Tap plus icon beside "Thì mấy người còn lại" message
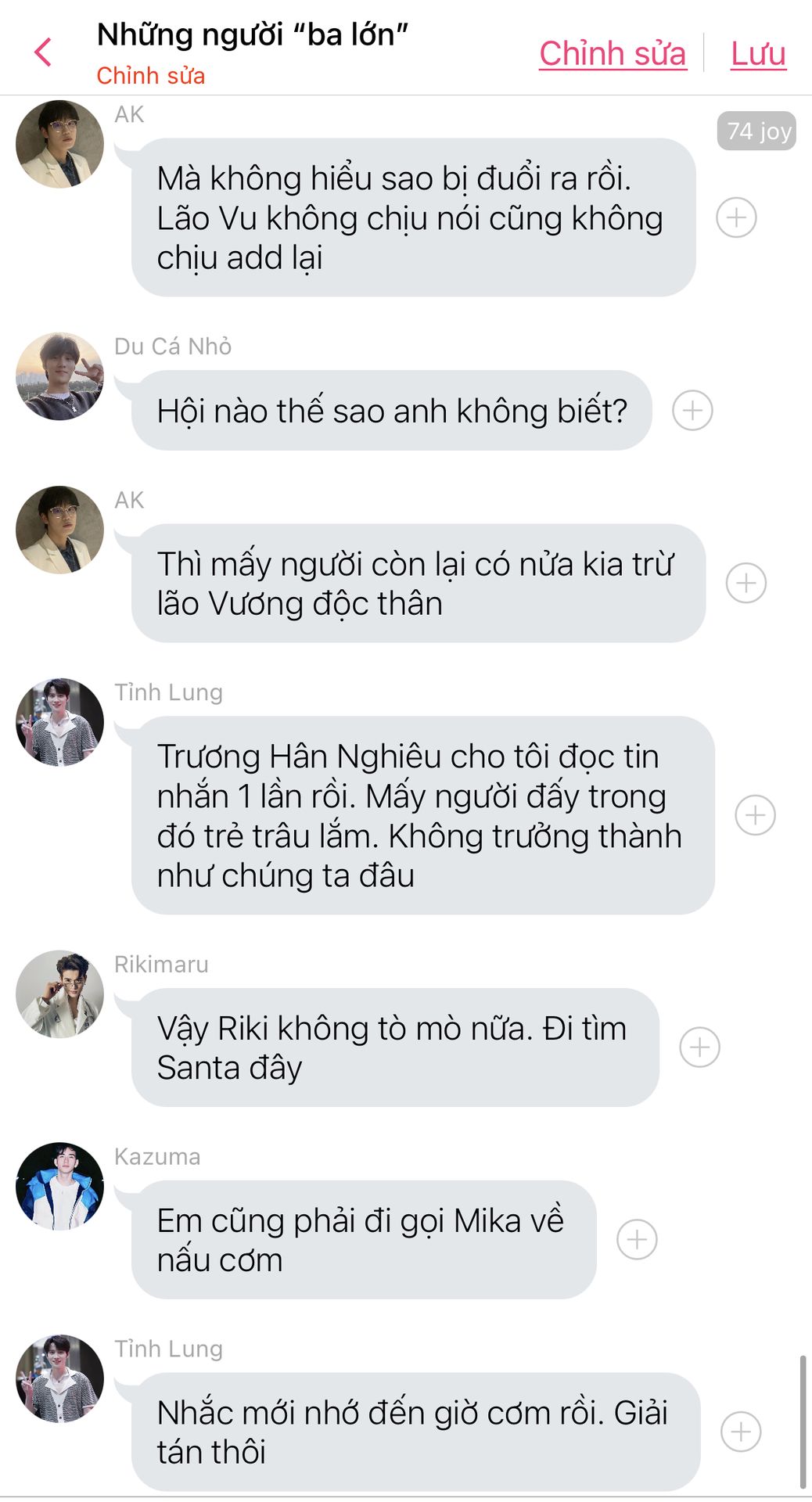 pyautogui.click(x=746, y=583)
